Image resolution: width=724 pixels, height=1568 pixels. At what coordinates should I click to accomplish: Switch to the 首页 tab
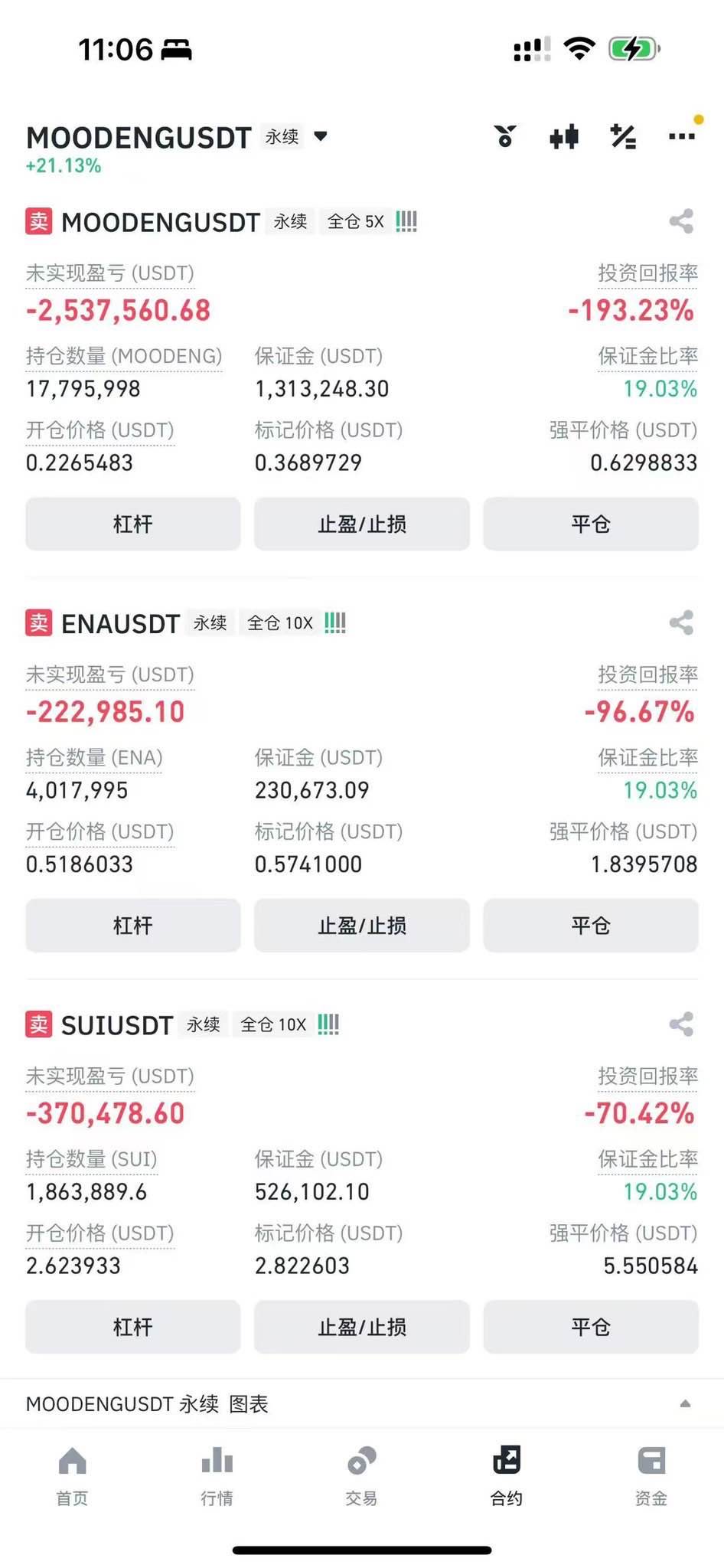[x=72, y=1475]
